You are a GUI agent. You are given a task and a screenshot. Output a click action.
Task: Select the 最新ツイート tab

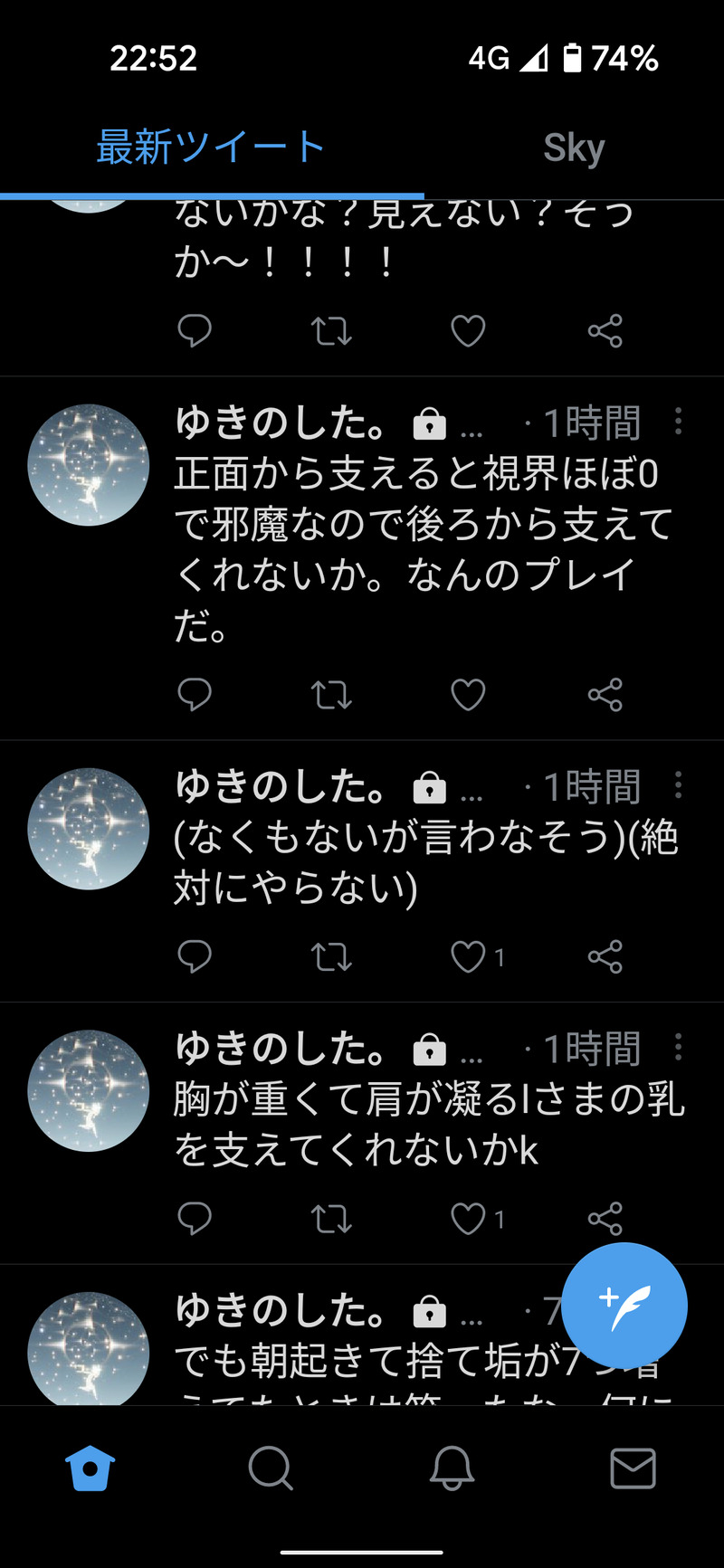point(210,148)
